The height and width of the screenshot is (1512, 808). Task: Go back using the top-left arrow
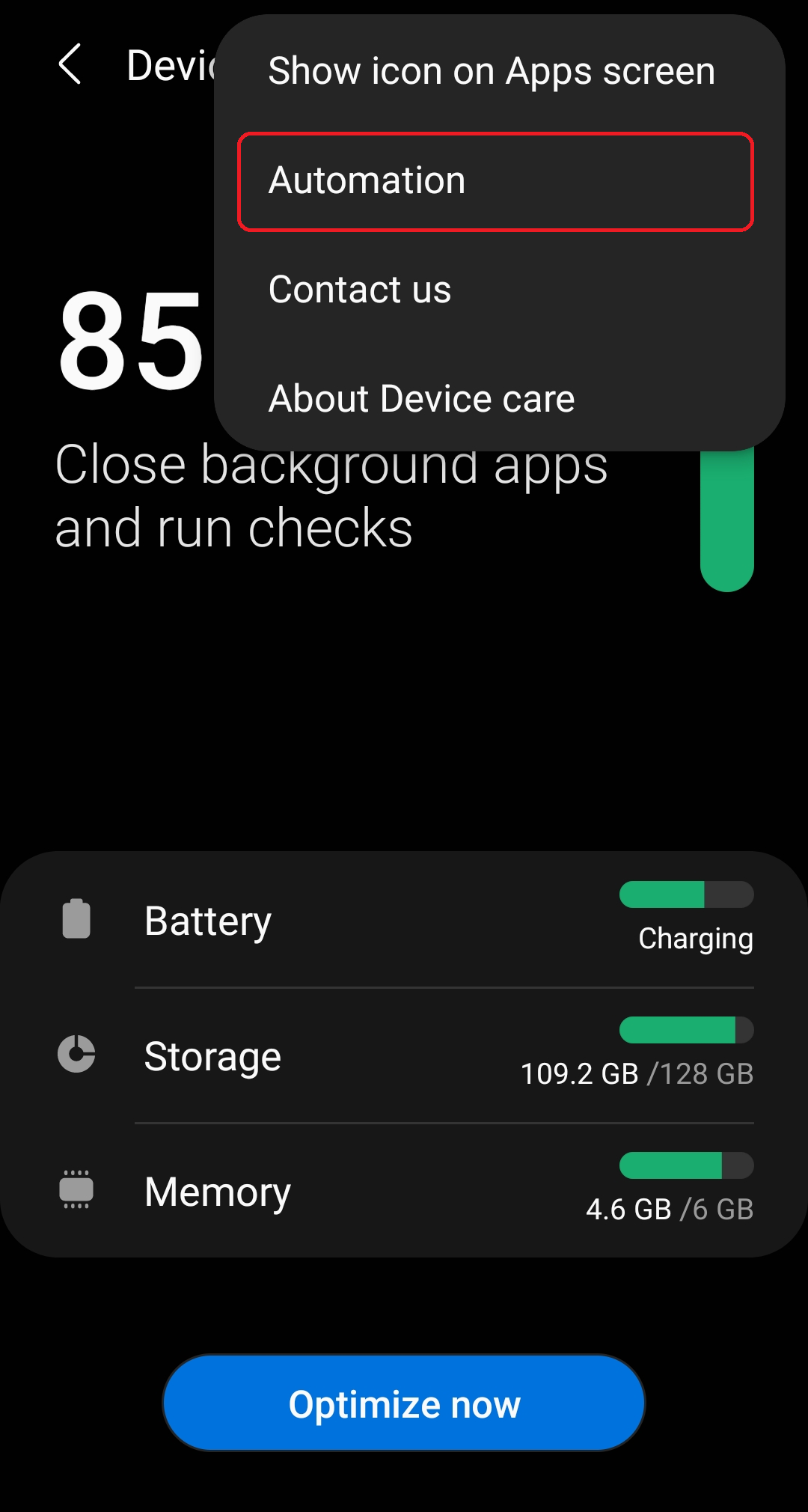pyautogui.click(x=70, y=64)
